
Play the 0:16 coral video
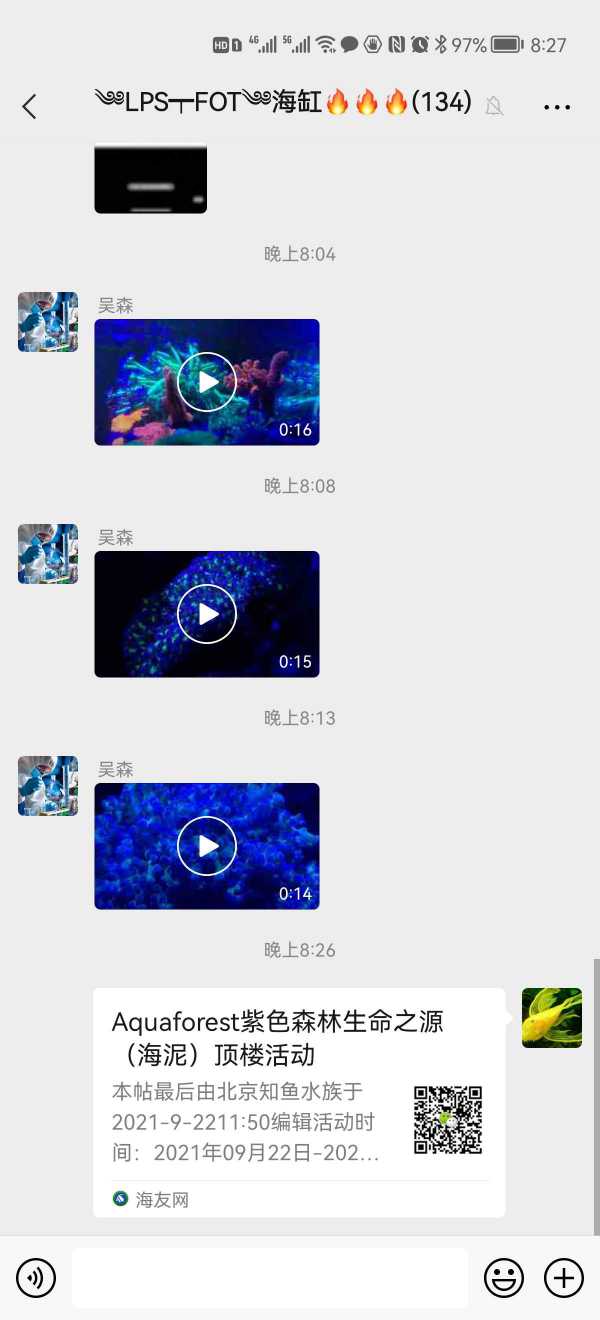point(207,382)
